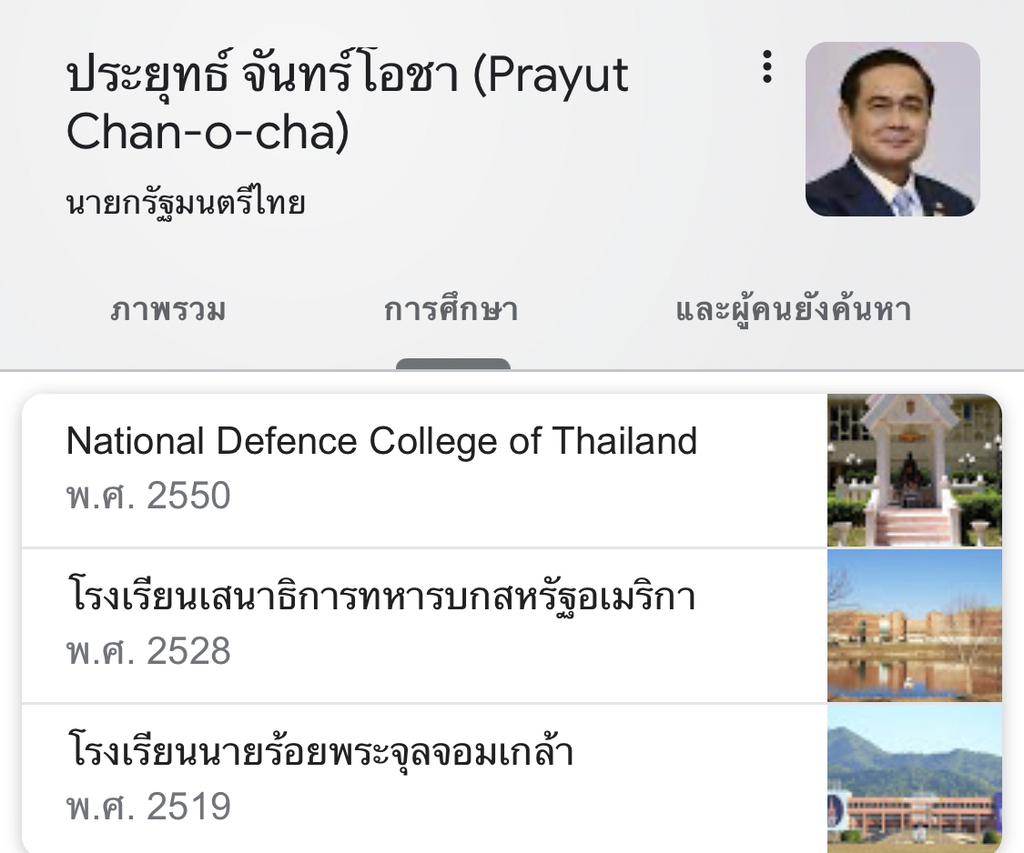Open the three-dot overflow menu
This screenshot has height=853, width=1024.
(767, 66)
